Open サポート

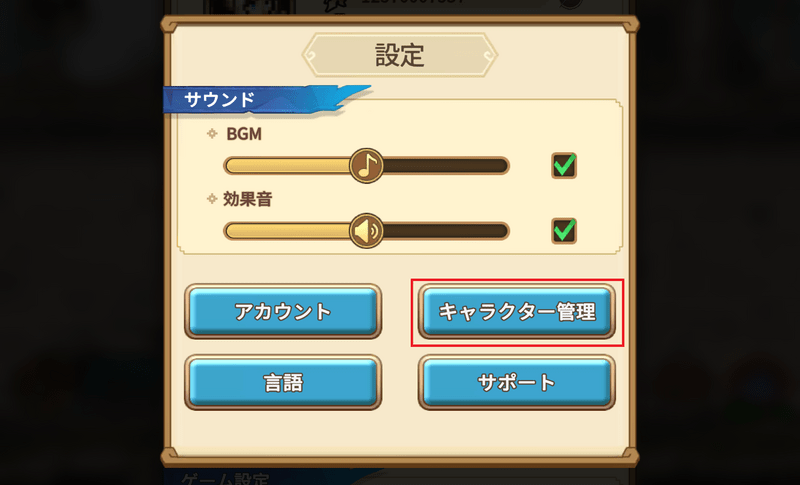[517, 382]
